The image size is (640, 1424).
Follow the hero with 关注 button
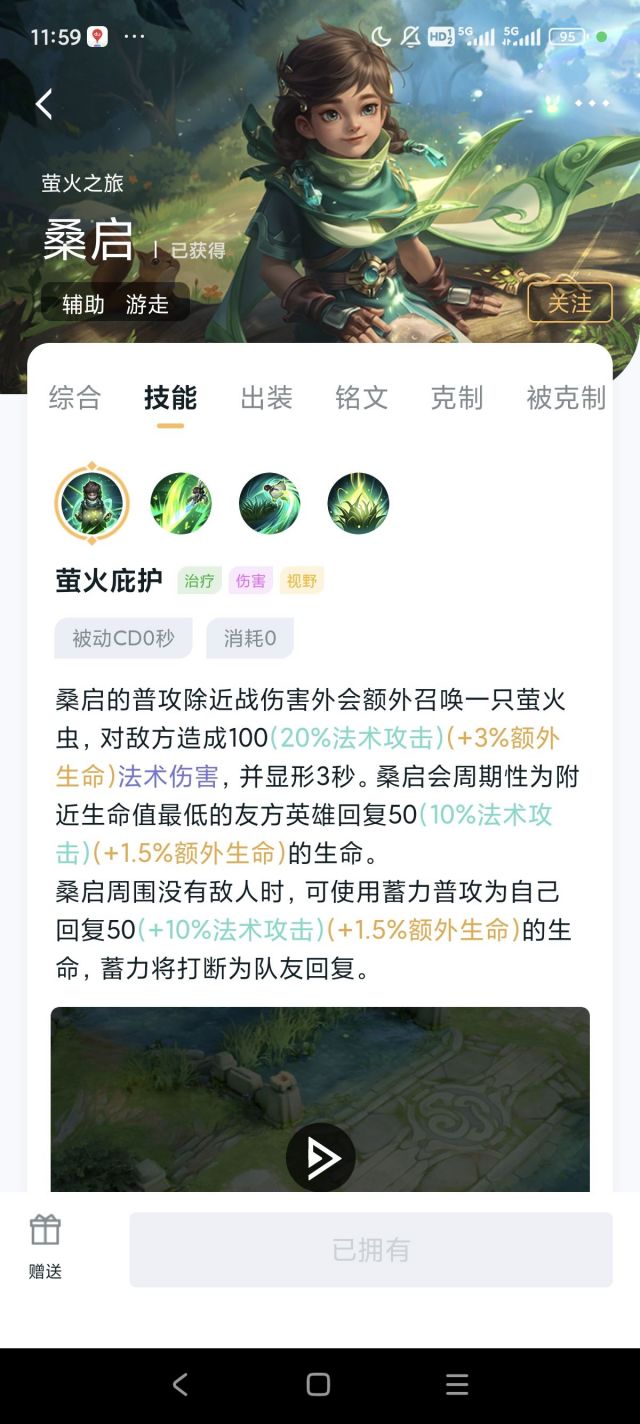pyautogui.click(x=570, y=302)
